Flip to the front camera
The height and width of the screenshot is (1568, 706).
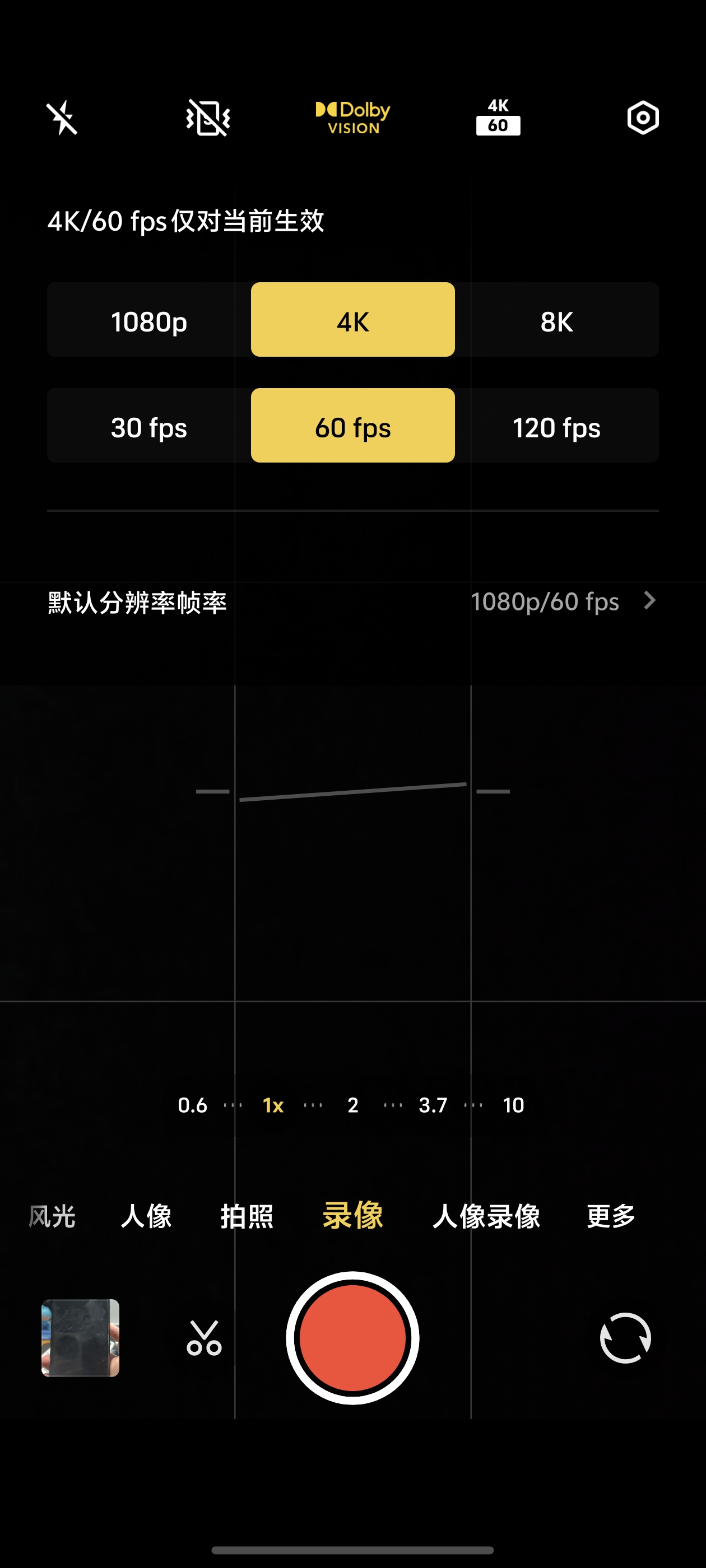coord(625,1338)
